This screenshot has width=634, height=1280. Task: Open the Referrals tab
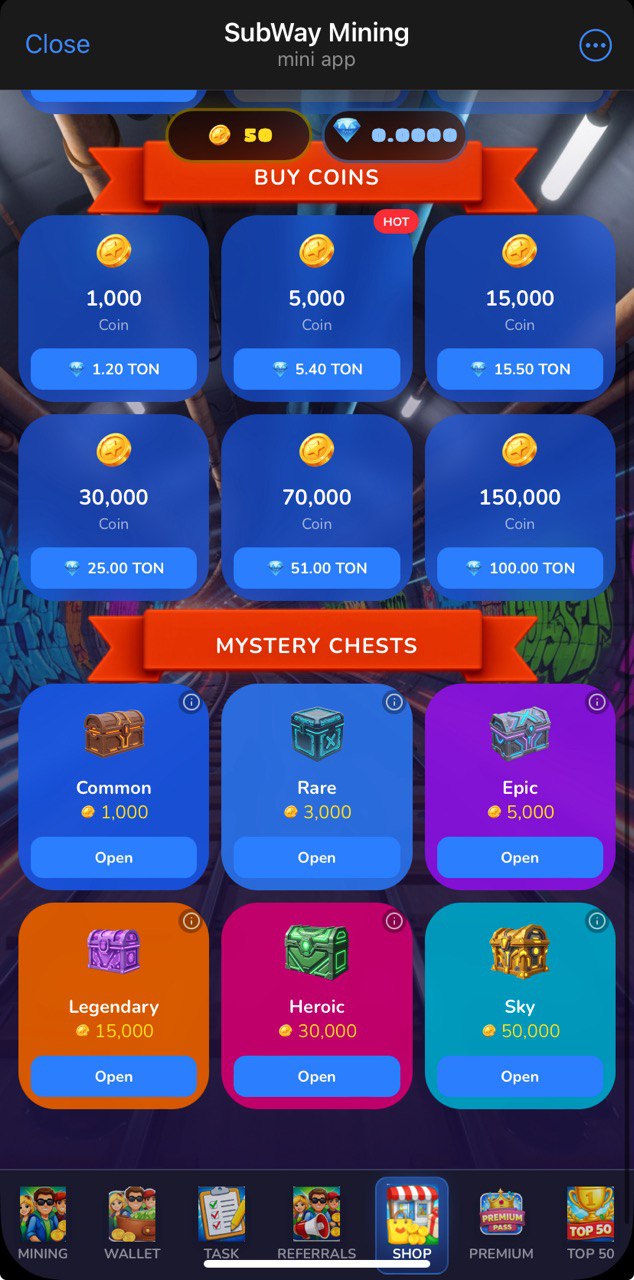[x=316, y=1223]
